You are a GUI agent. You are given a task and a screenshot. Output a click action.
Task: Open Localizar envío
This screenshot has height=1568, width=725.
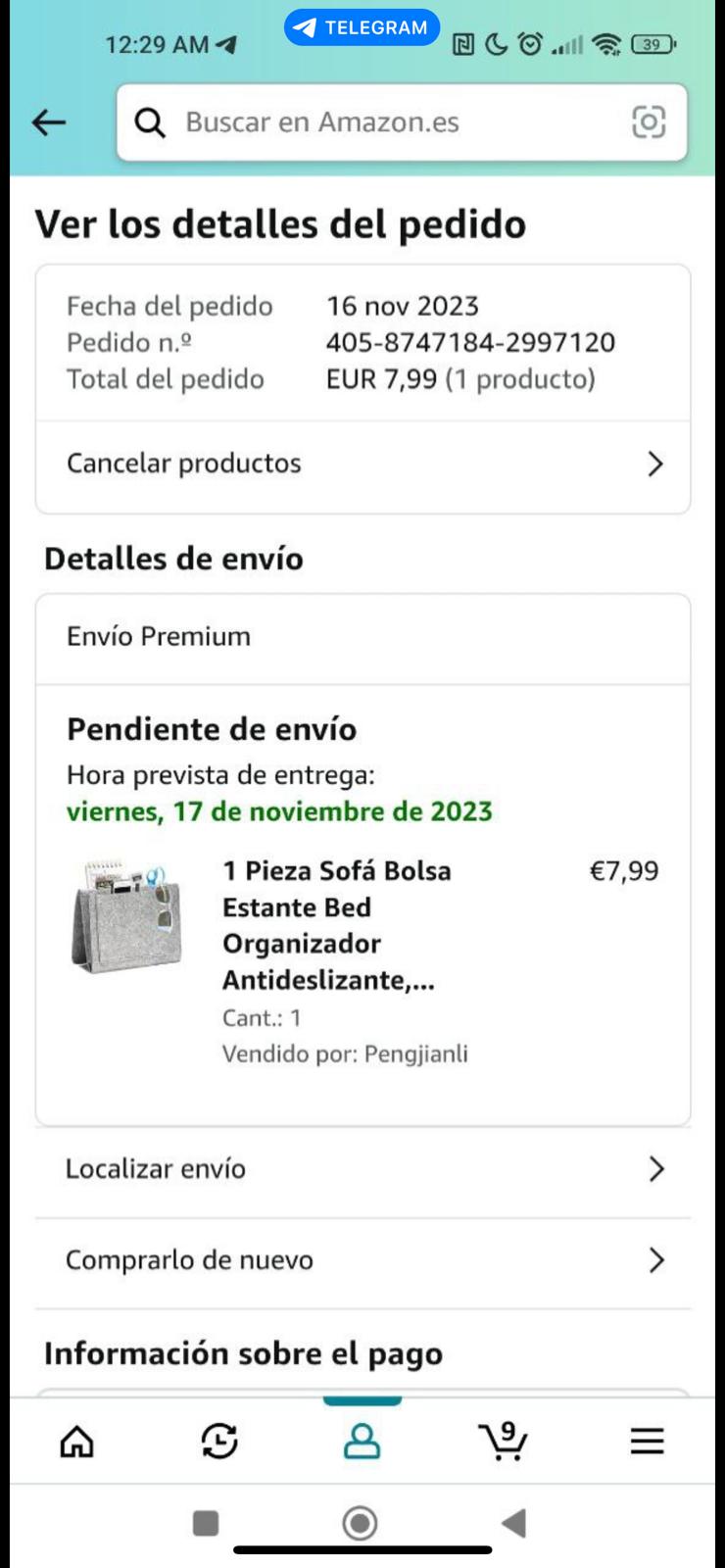pos(362,1169)
